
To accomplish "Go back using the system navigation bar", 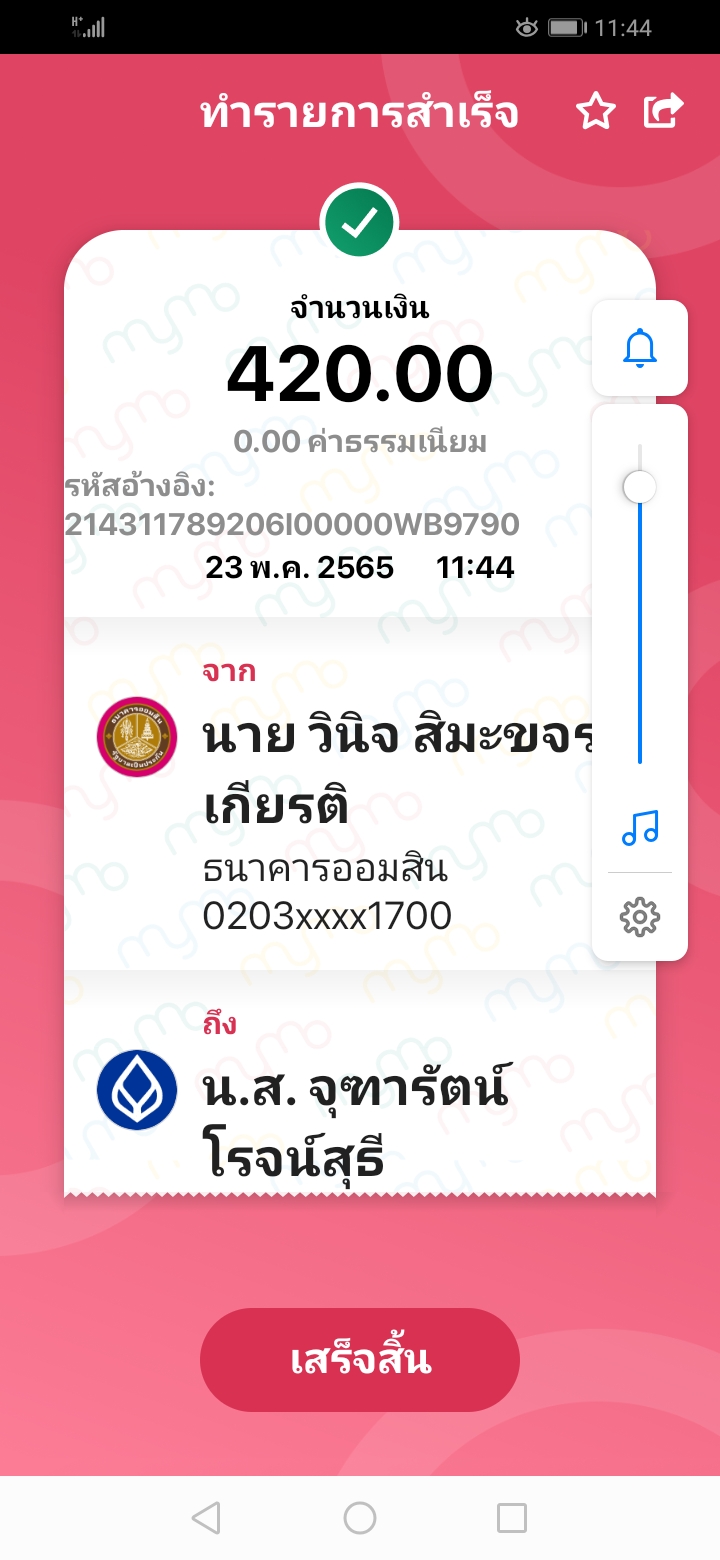I will click(x=206, y=1518).
